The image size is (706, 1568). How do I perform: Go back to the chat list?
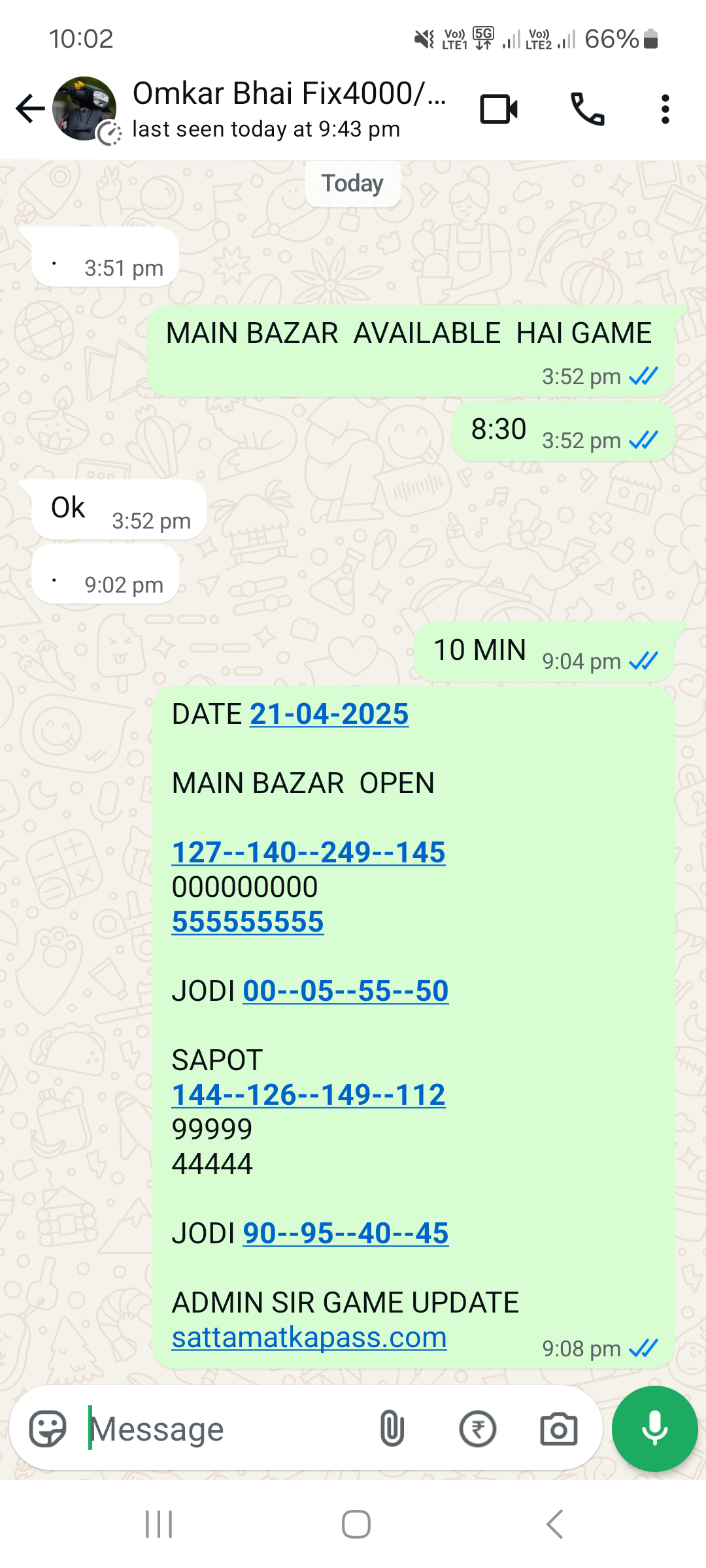point(30,108)
